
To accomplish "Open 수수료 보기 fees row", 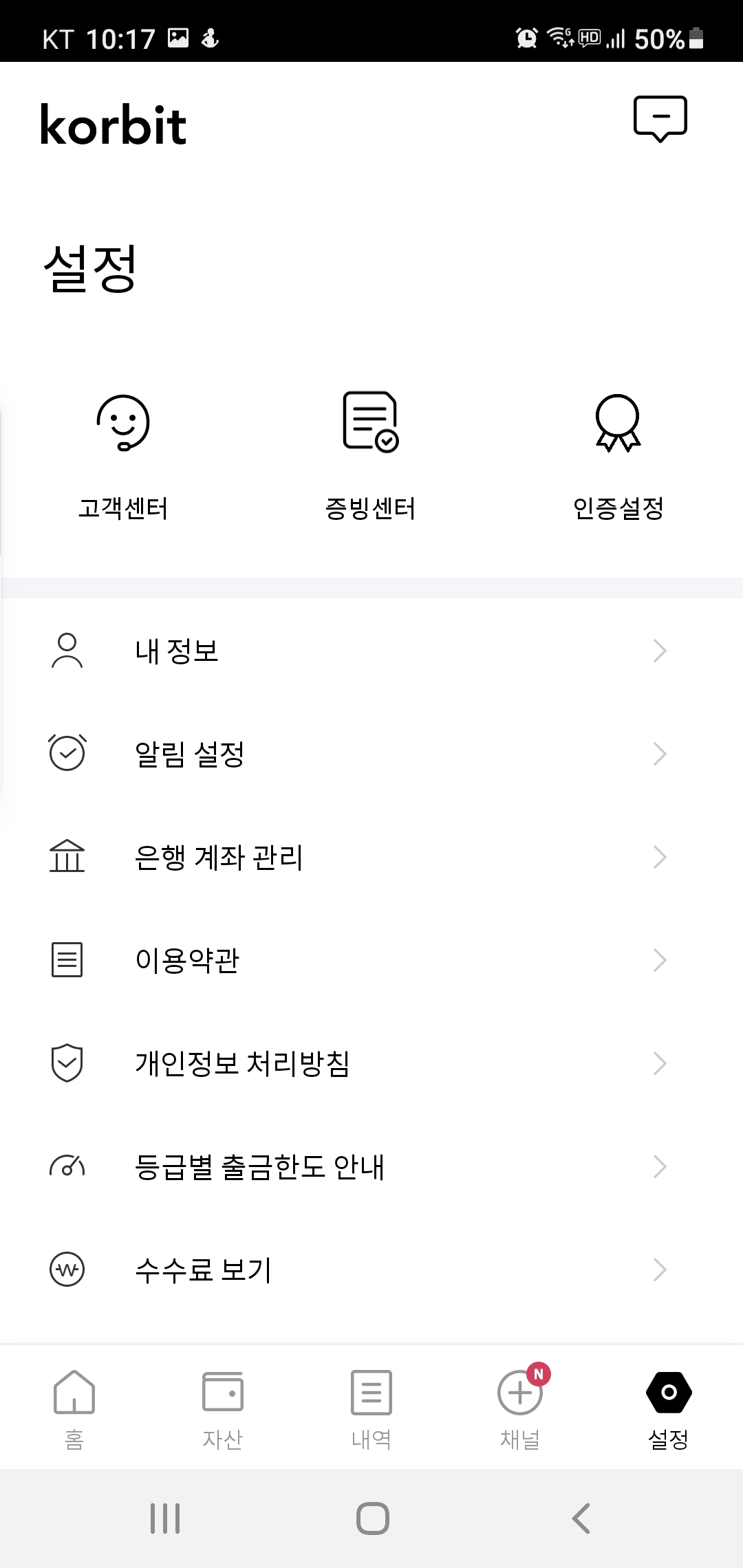I will pos(371,1270).
